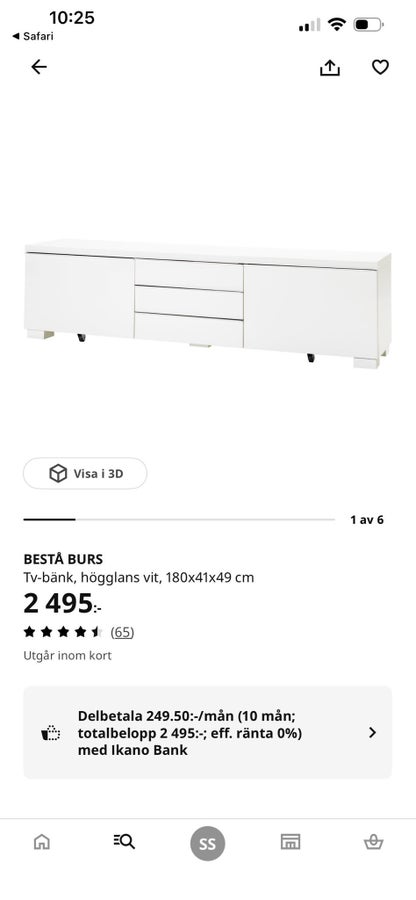
Task: Share this BESTÅ BURS product
Action: click(x=330, y=68)
